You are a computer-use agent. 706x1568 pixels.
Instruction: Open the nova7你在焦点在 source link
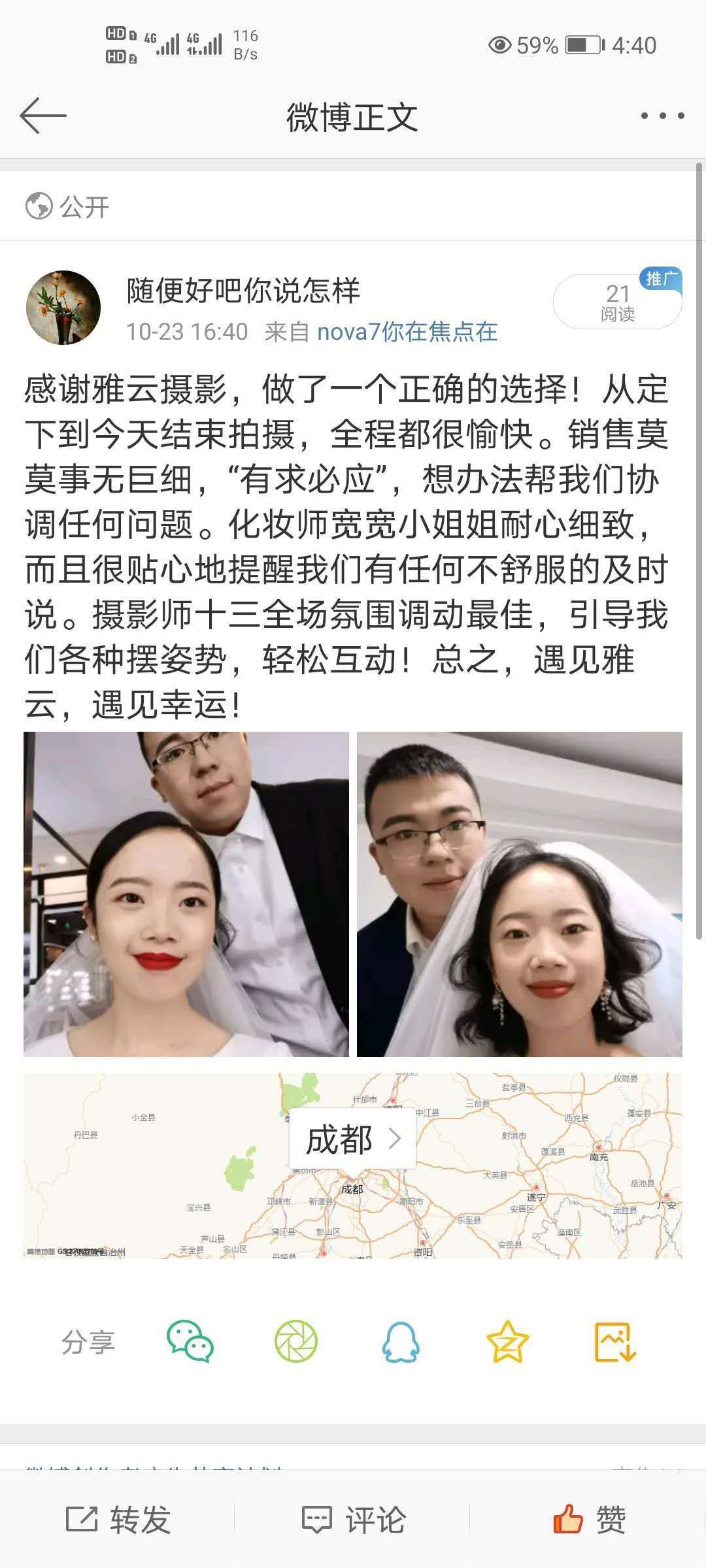[407, 332]
